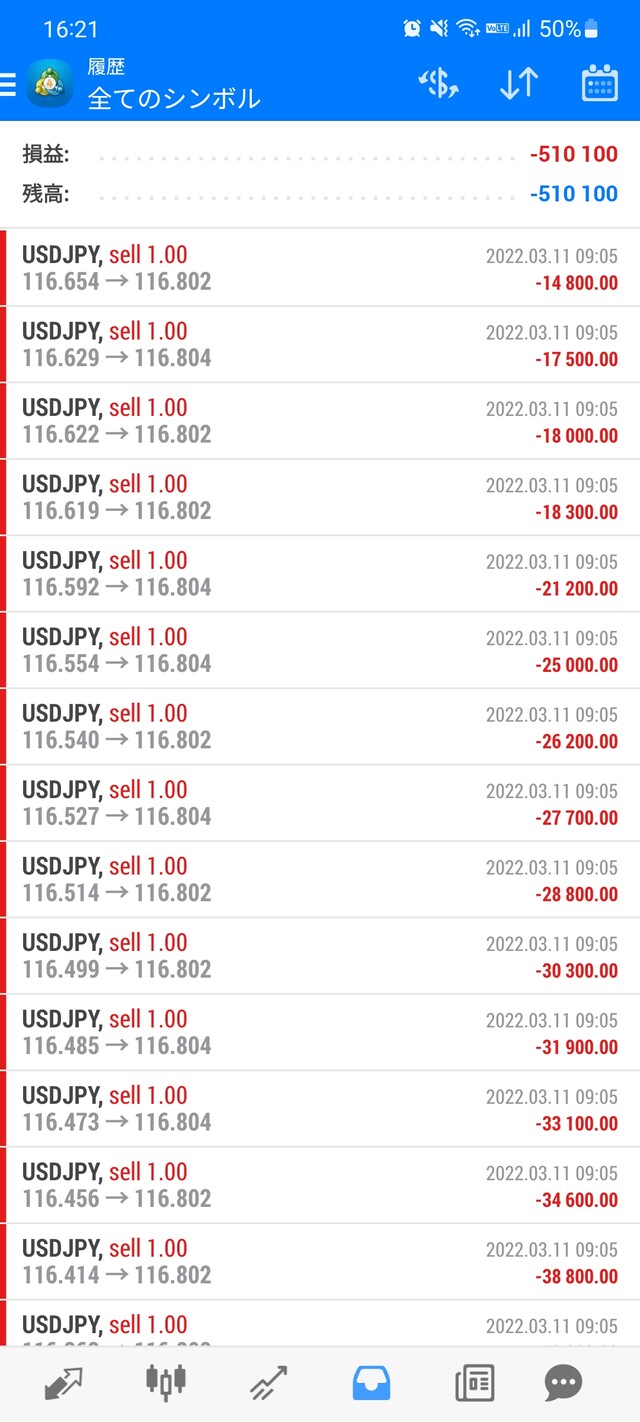Screen dimensions: 640x1422
Task: Open the calendar date range picker
Action: [x=599, y=84]
